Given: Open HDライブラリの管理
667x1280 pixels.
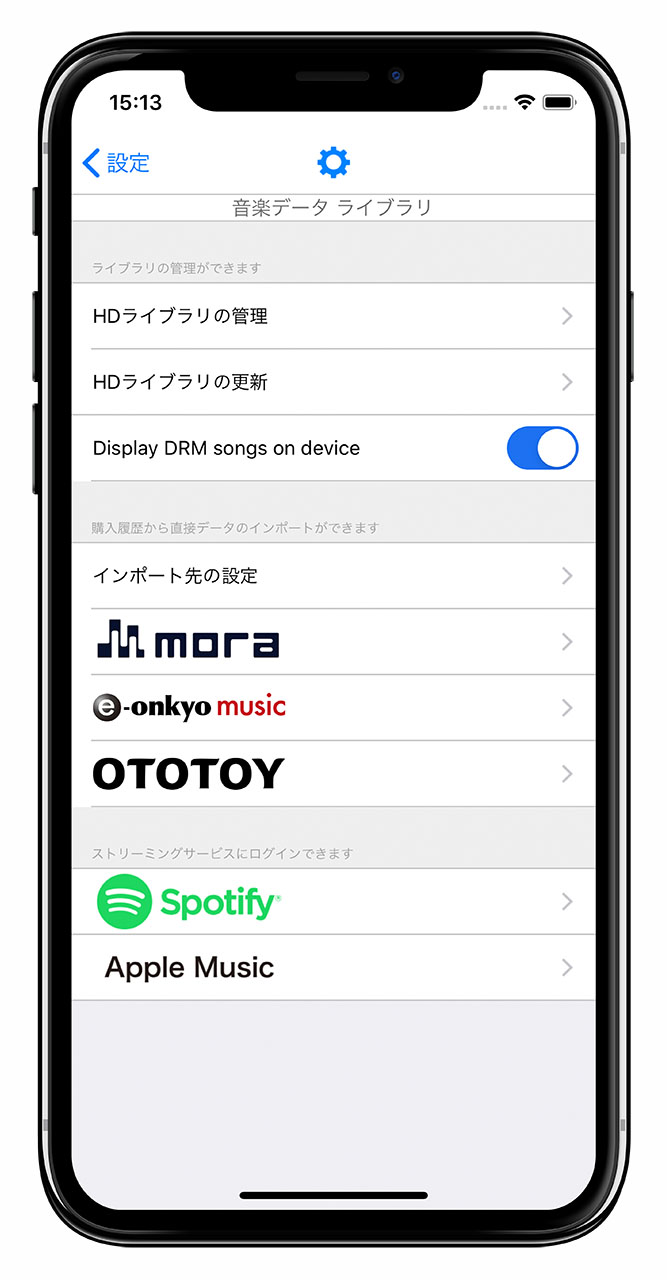Looking at the screenshot, I should [333, 316].
